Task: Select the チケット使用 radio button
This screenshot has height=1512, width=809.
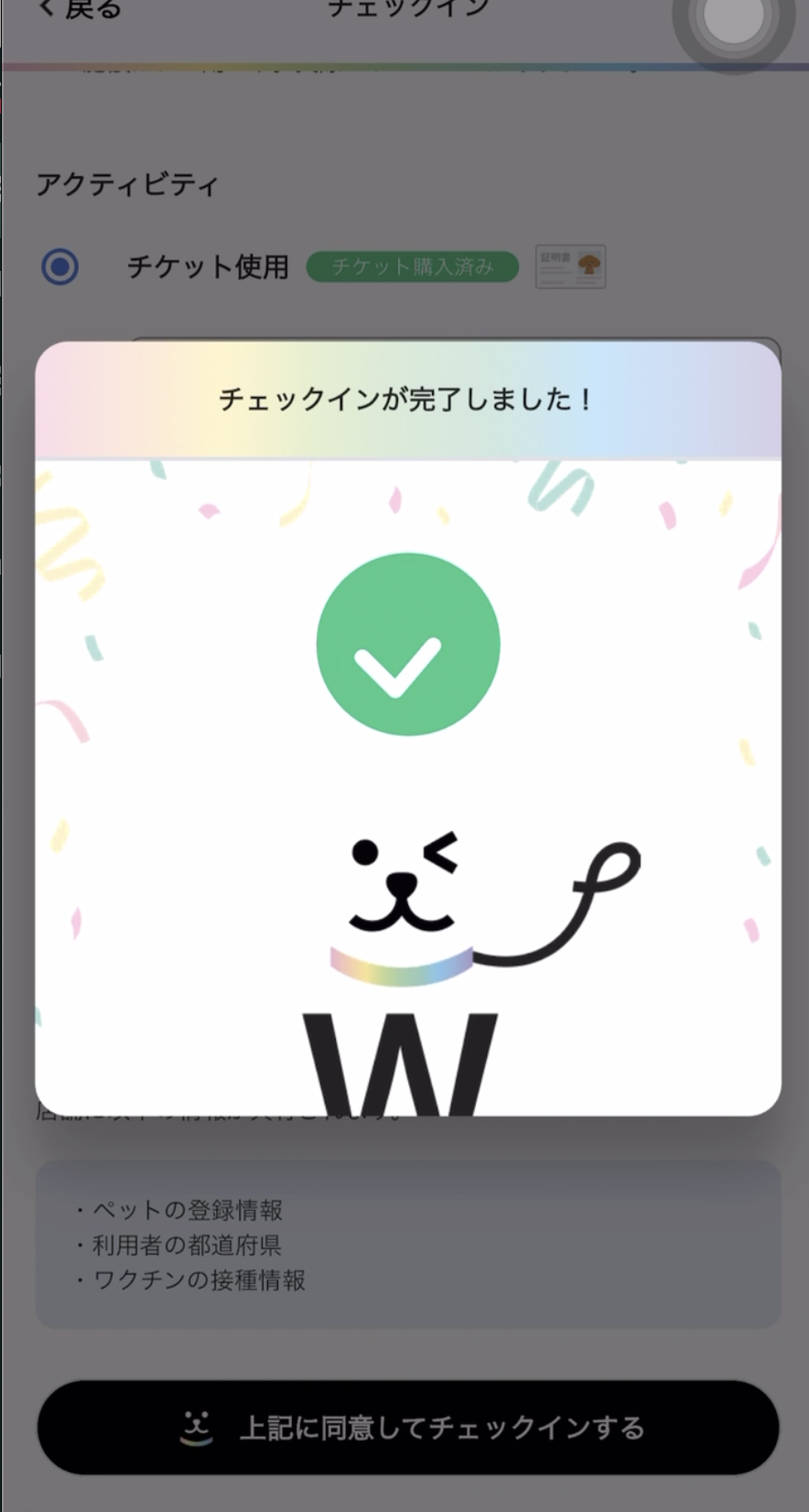Action: [60, 267]
